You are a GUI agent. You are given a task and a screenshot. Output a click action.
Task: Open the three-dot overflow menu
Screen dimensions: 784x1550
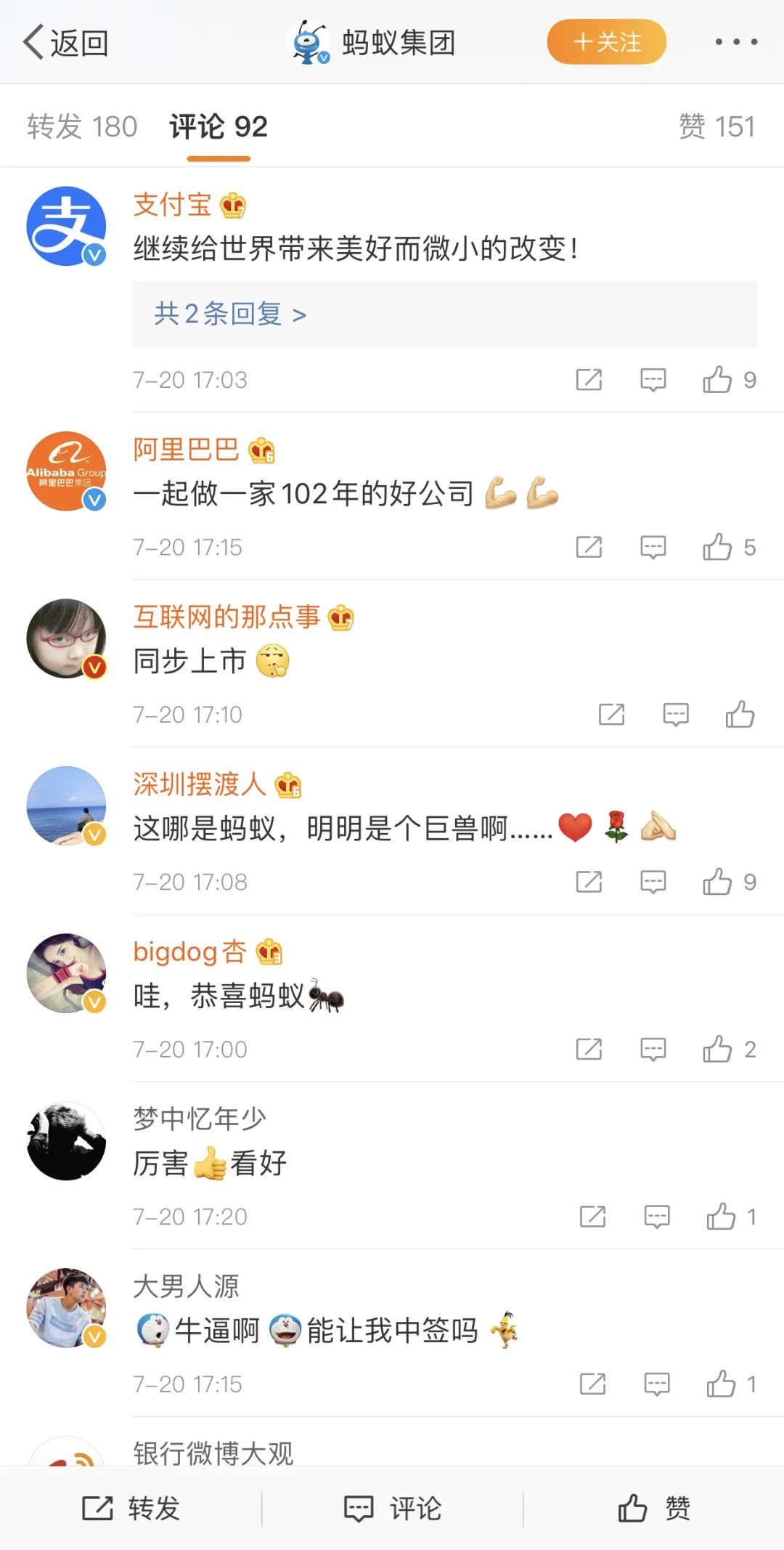pyautogui.click(x=736, y=42)
